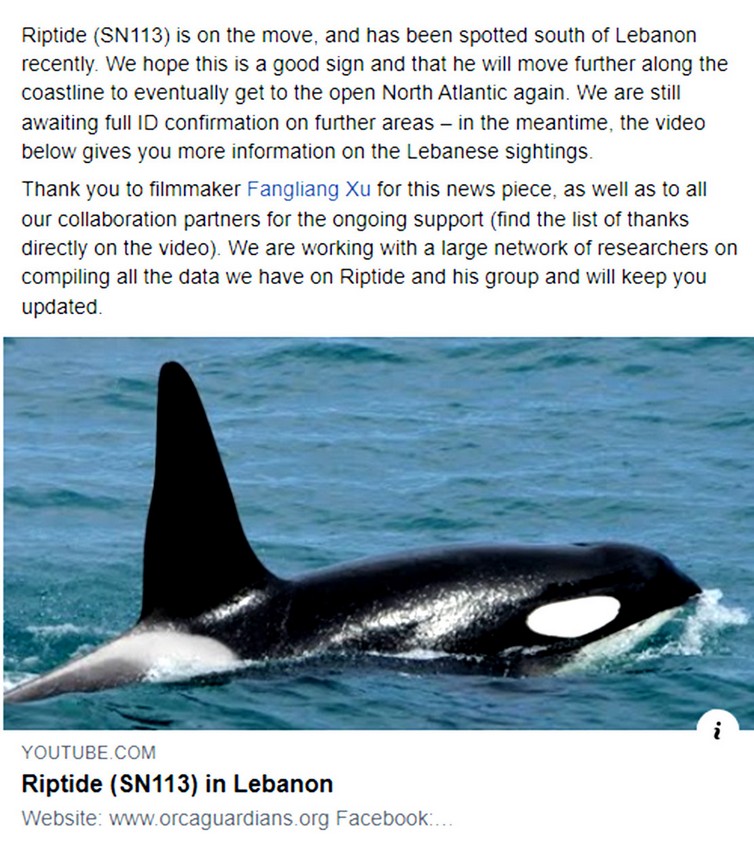Screen dimensions: 754x845
Task: Tap the info icon on the link preview
Action: pos(717,730)
